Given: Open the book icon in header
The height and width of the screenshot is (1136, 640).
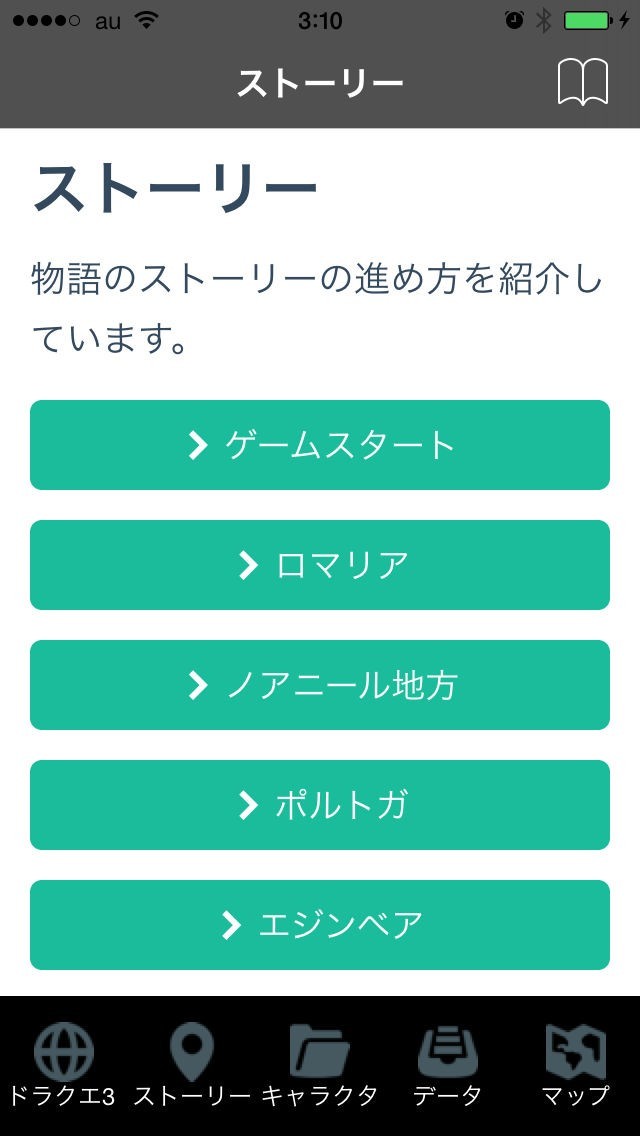Looking at the screenshot, I should 582,82.
